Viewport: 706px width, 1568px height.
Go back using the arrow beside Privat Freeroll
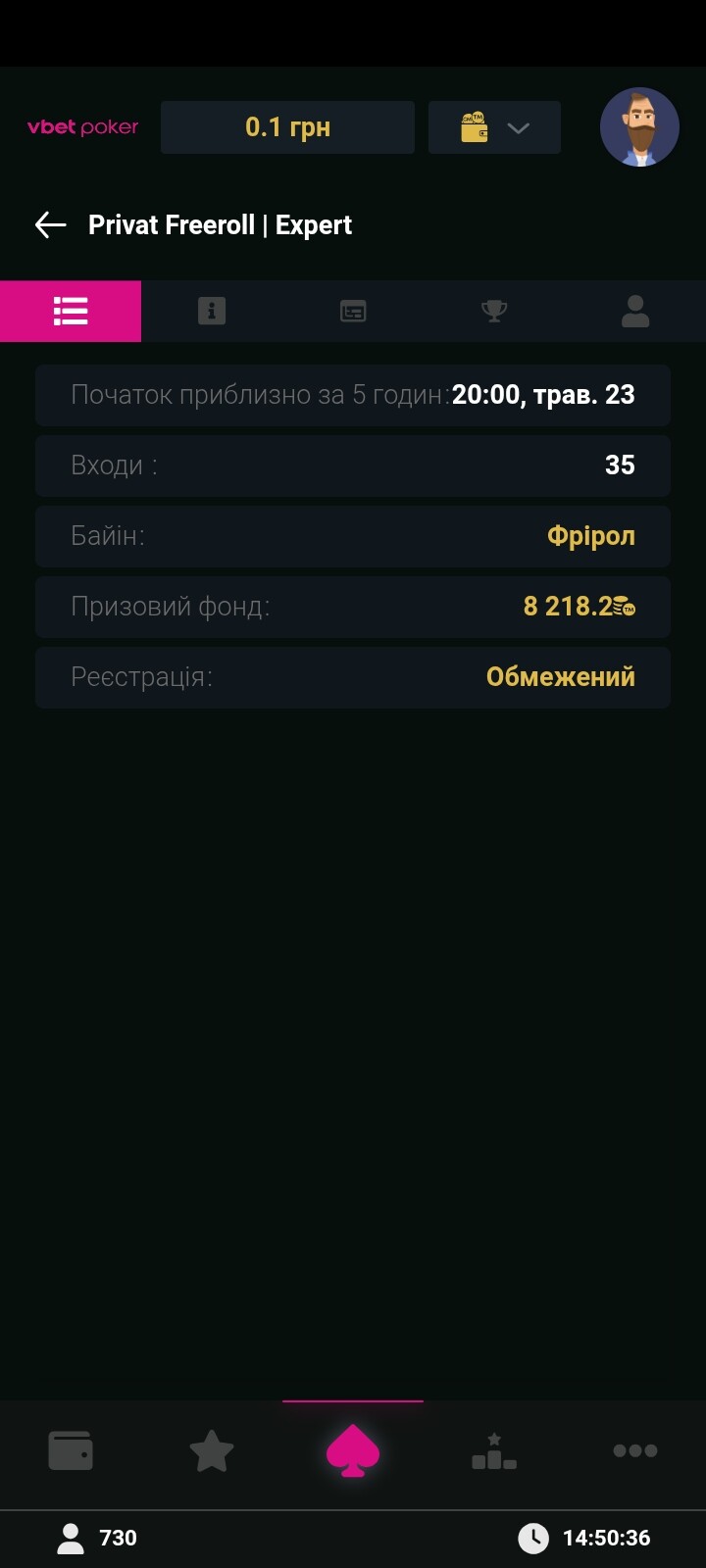point(50,224)
